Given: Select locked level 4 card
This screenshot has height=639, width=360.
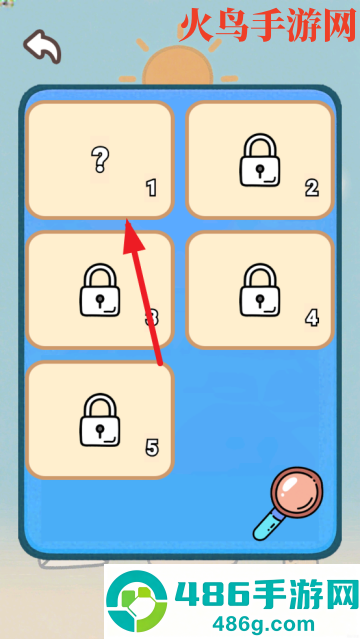Looking at the screenshot, I should pos(260,290).
